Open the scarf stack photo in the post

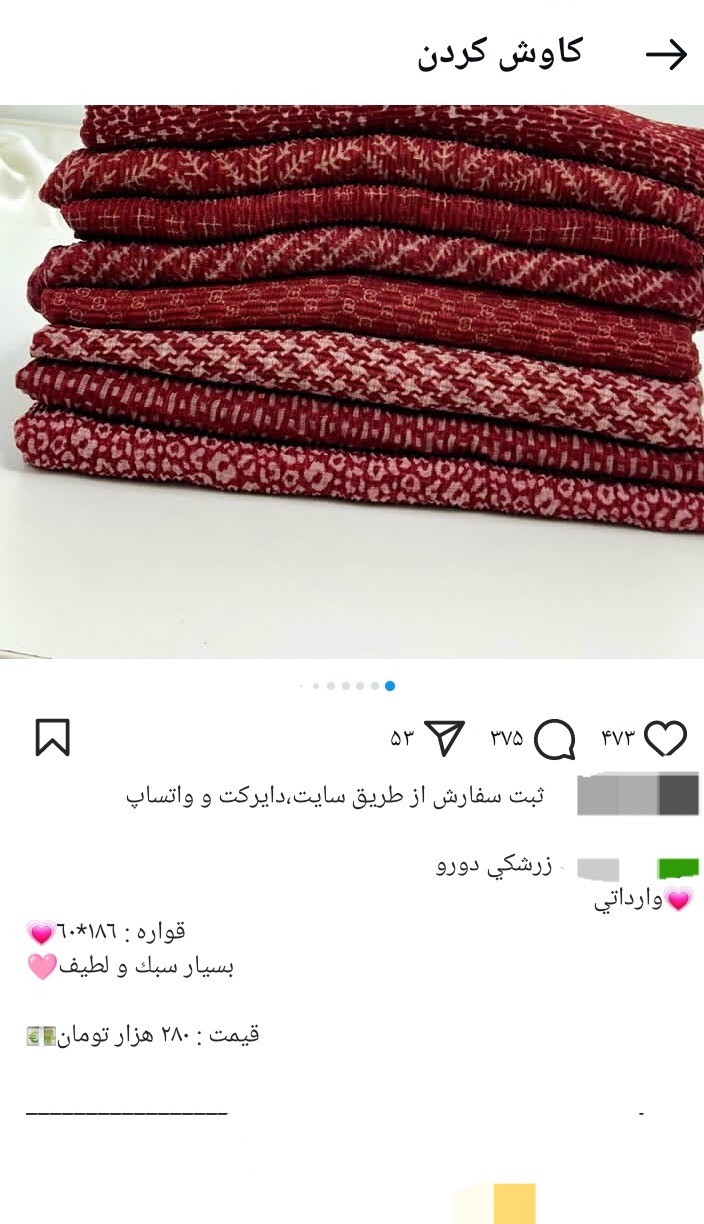pos(352,380)
